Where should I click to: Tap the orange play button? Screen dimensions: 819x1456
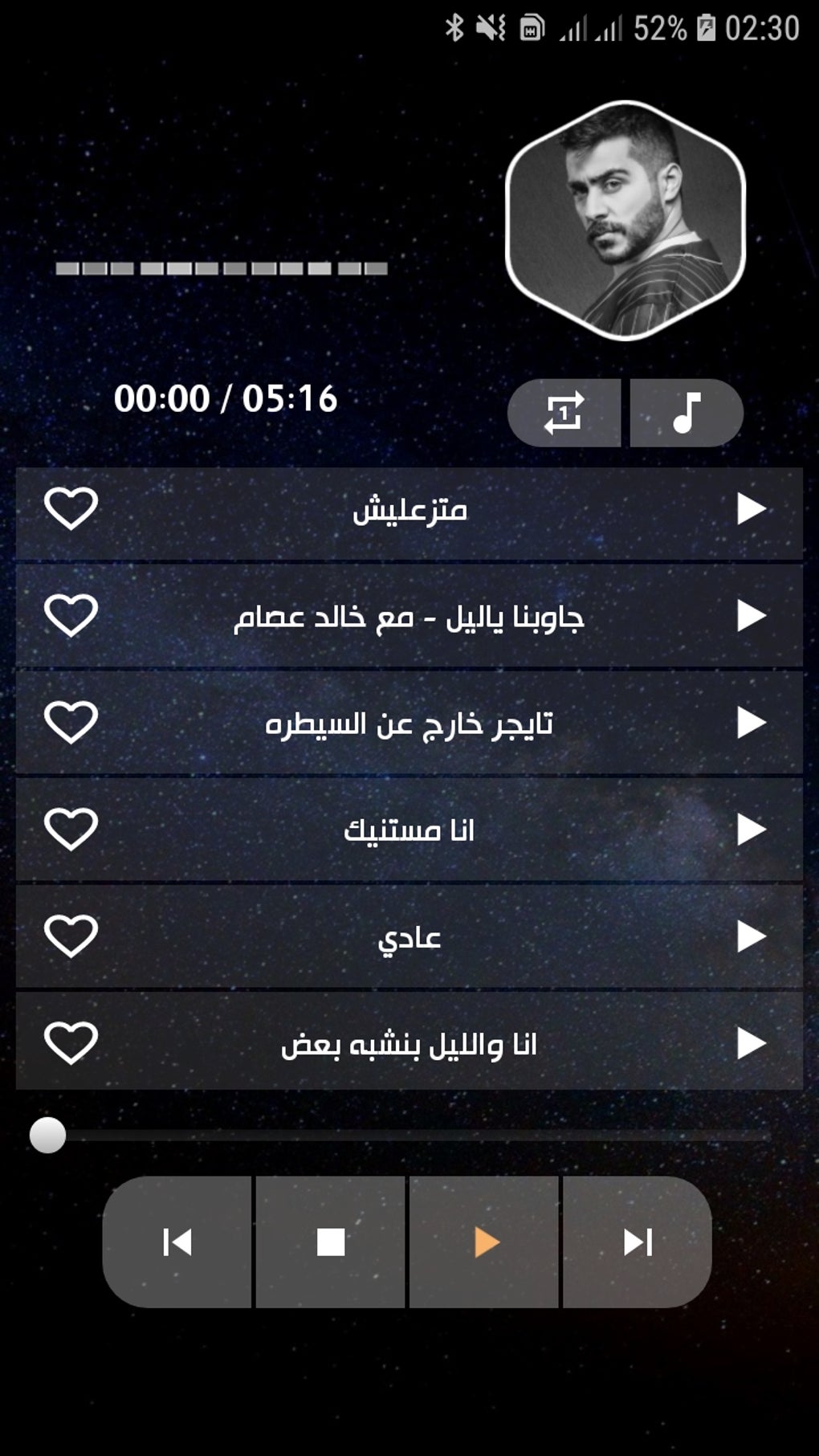(x=484, y=1242)
